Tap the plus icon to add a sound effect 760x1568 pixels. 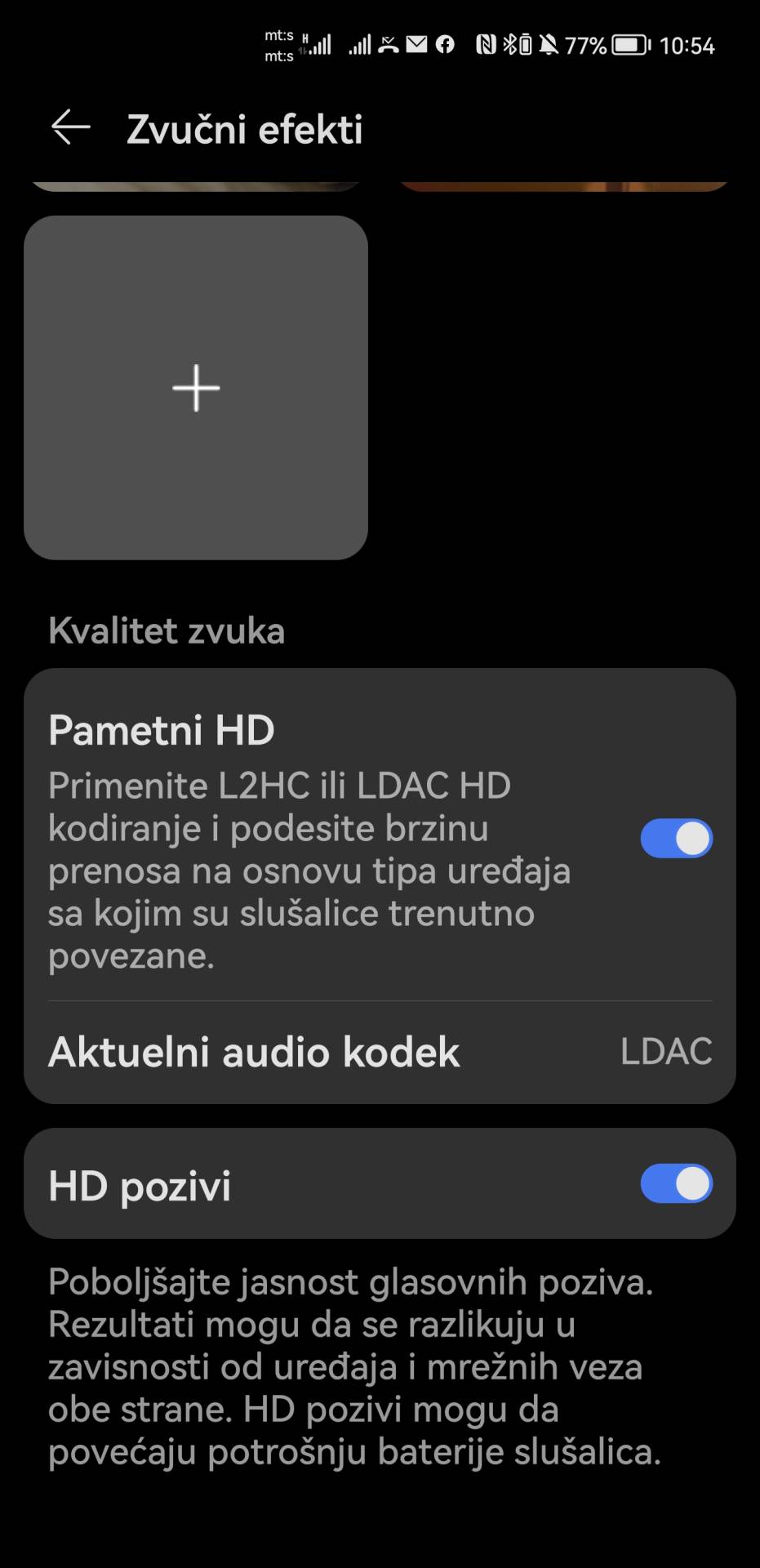[196, 388]
